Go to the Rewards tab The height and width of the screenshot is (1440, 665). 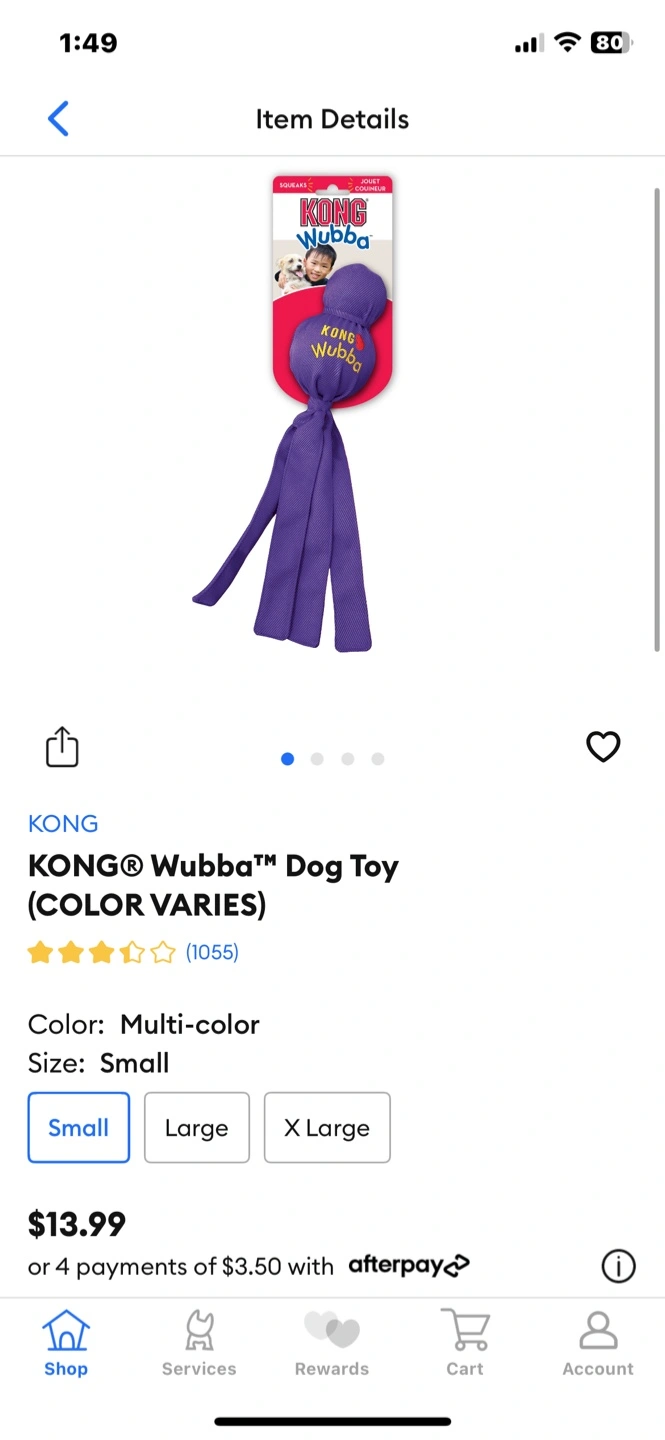pos(332,1344)
